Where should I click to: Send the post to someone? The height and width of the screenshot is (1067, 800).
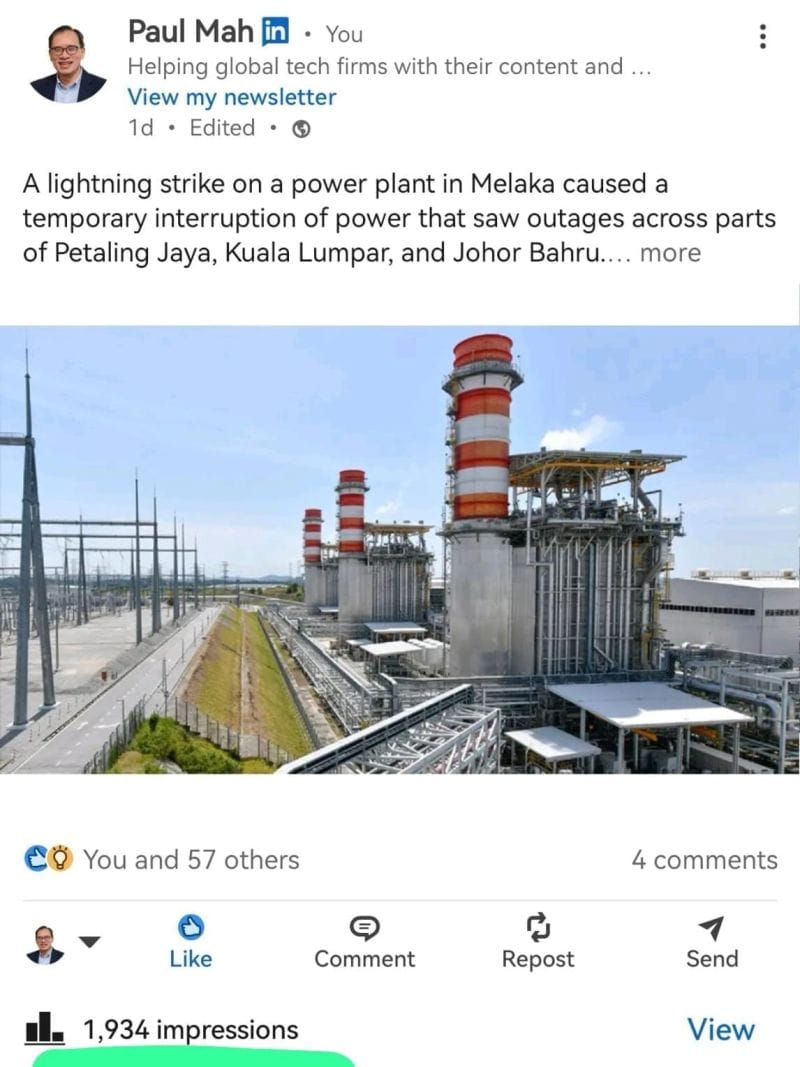[x=712, y=942]
